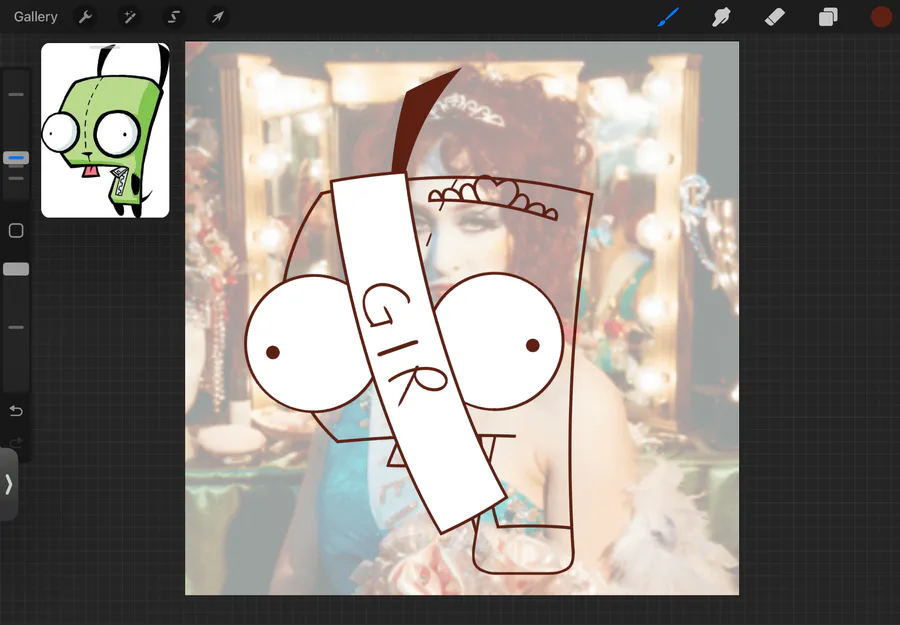Select the Smudge tool

[x=721, y=17]
